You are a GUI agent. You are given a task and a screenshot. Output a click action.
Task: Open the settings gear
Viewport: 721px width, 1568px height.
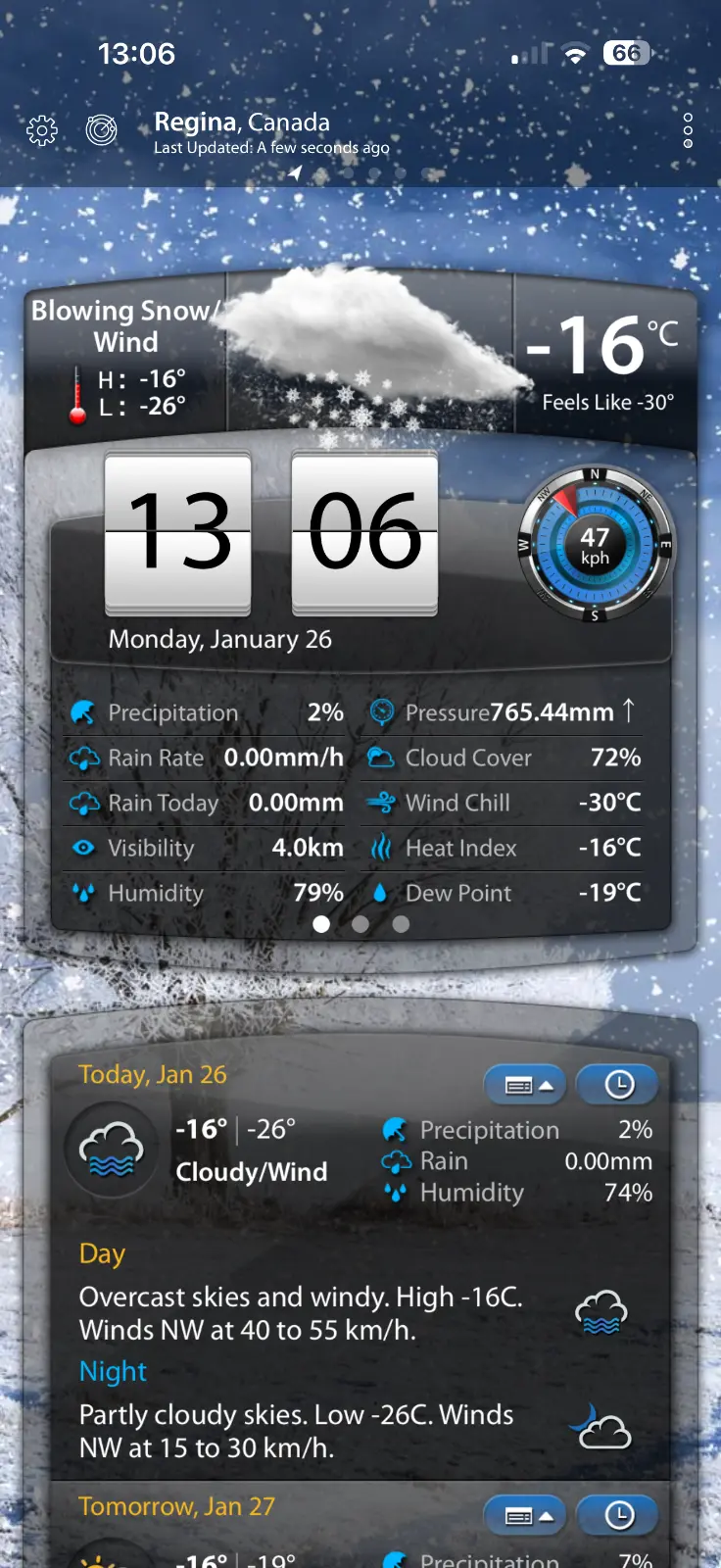(x=42, y=130)
